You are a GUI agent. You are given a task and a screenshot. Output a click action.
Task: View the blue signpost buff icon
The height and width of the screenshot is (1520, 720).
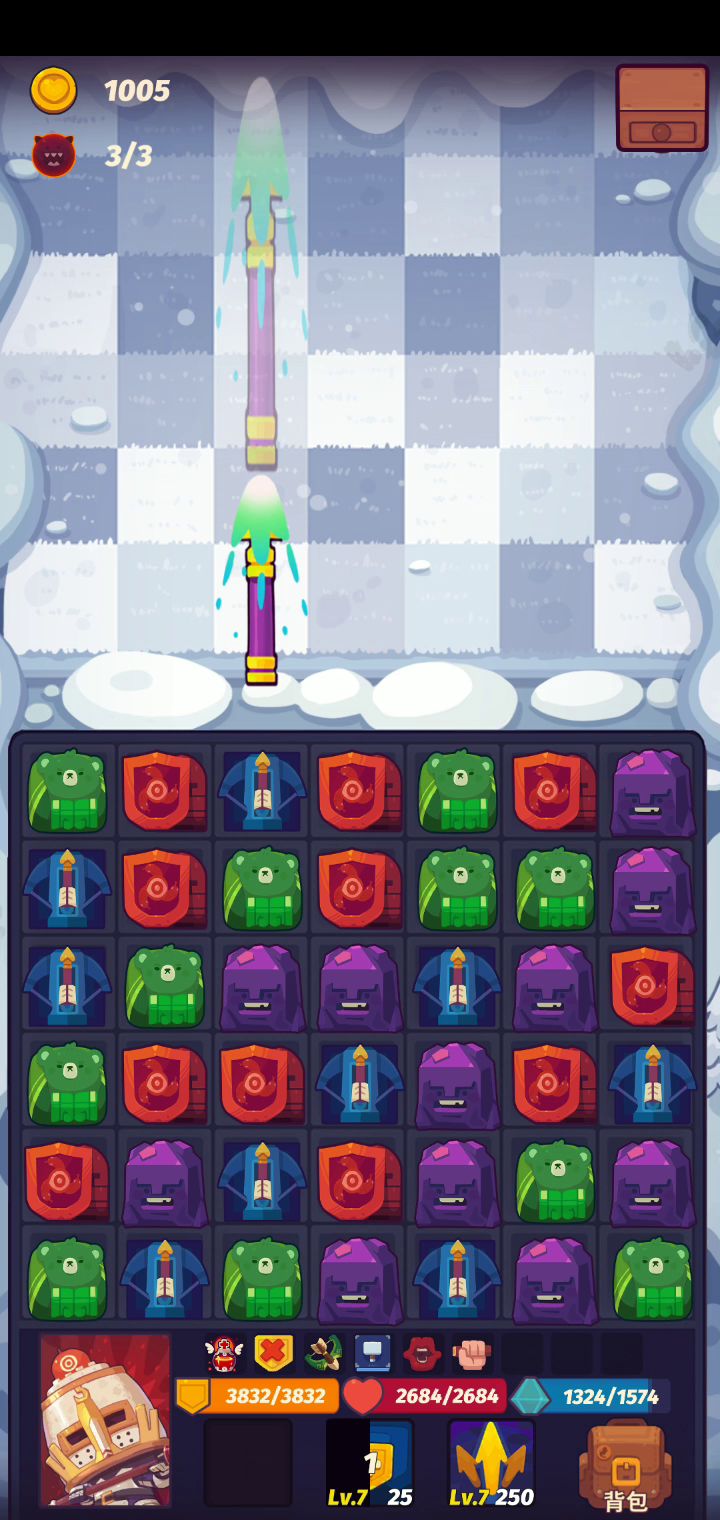372,1354
